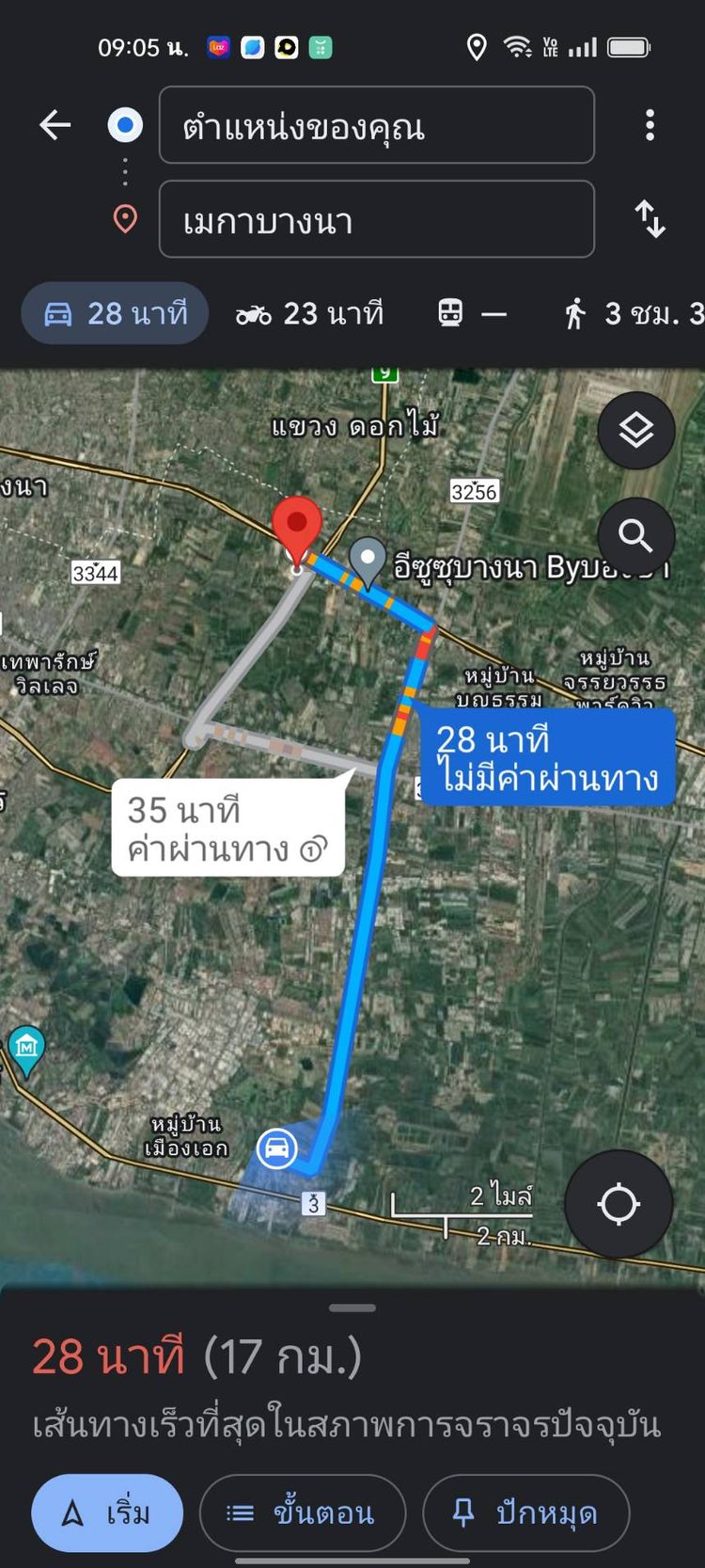This screenshot has height=1568, width=705.
Task: Search along the route with the magnifier
Action: 636,536
